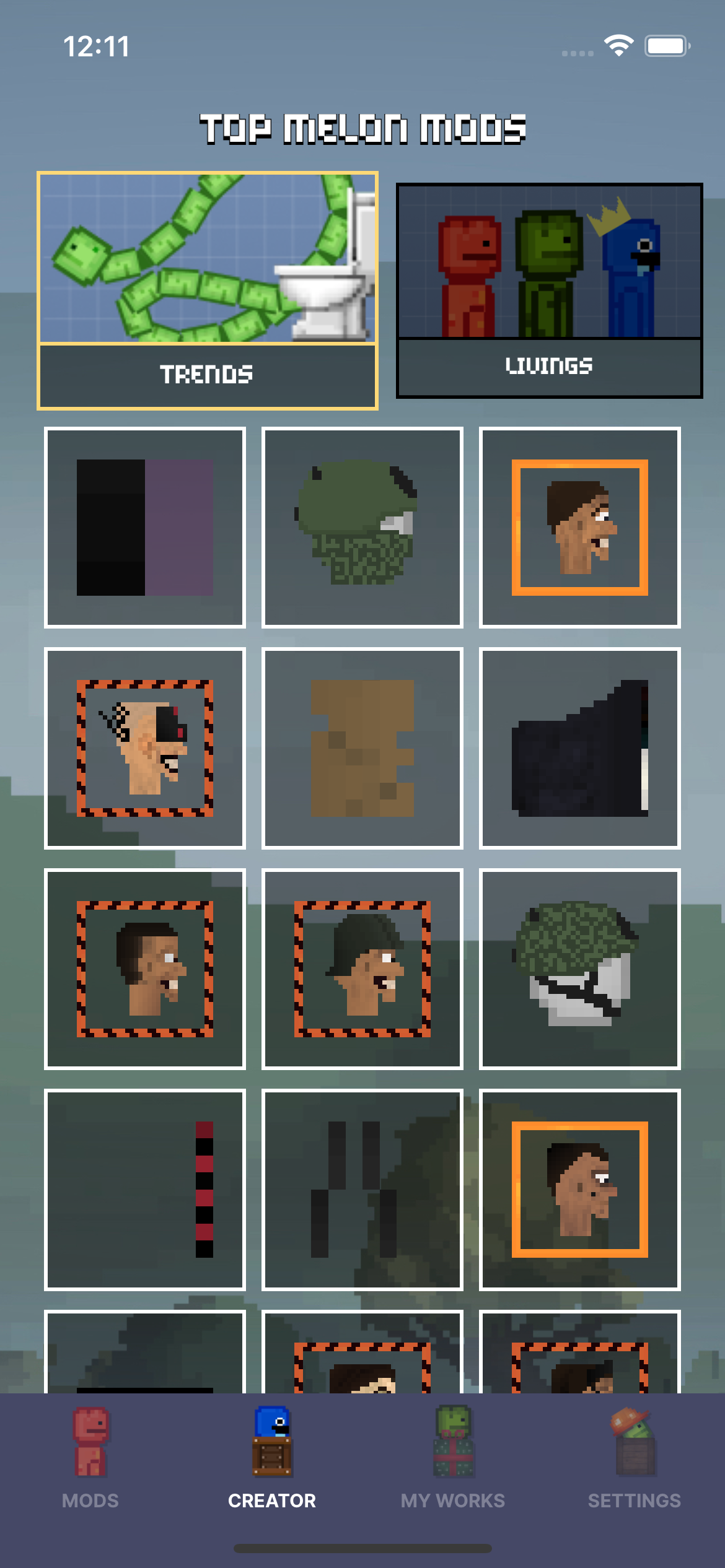The height and width of the screenshot is (1568, 725).
Task: Choose the four dark vertical bars tile
Action: pos(362,1190)
